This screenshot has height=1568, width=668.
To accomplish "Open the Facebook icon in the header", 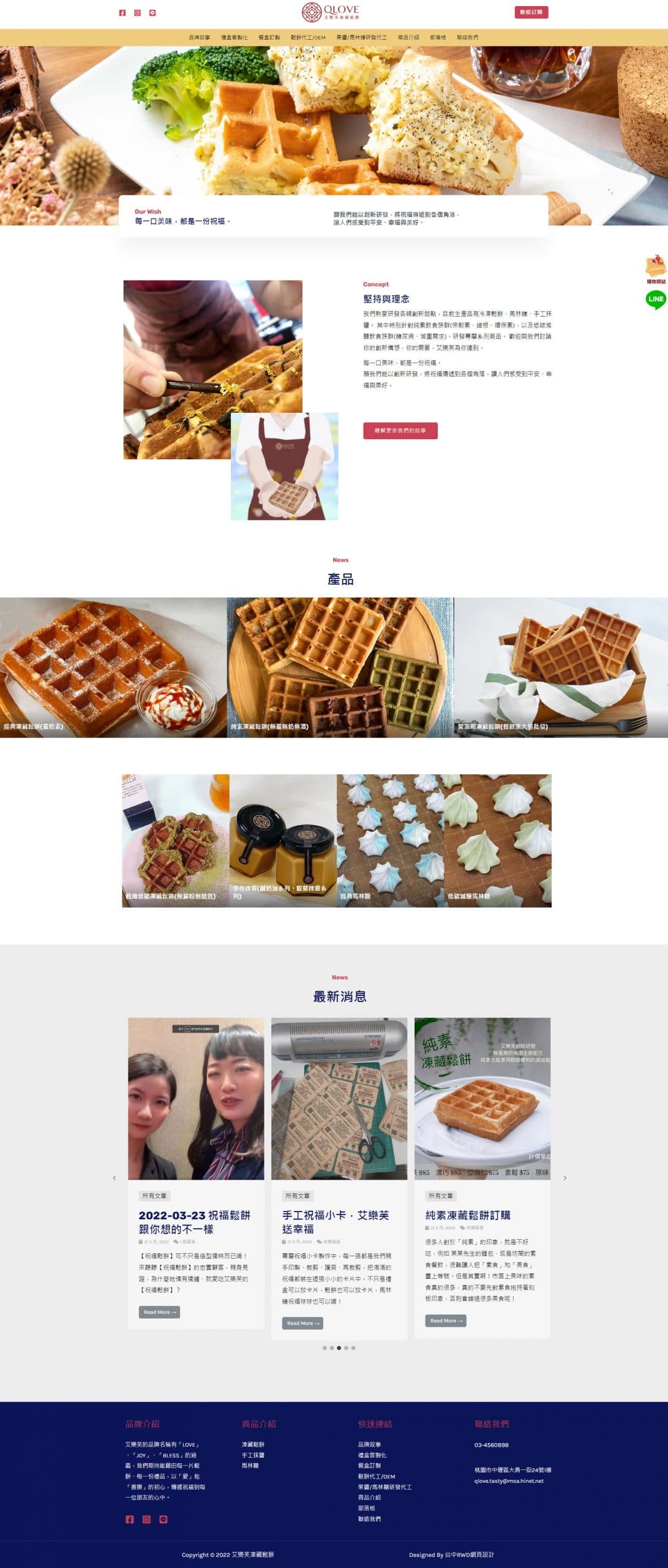I will (122, 13).
